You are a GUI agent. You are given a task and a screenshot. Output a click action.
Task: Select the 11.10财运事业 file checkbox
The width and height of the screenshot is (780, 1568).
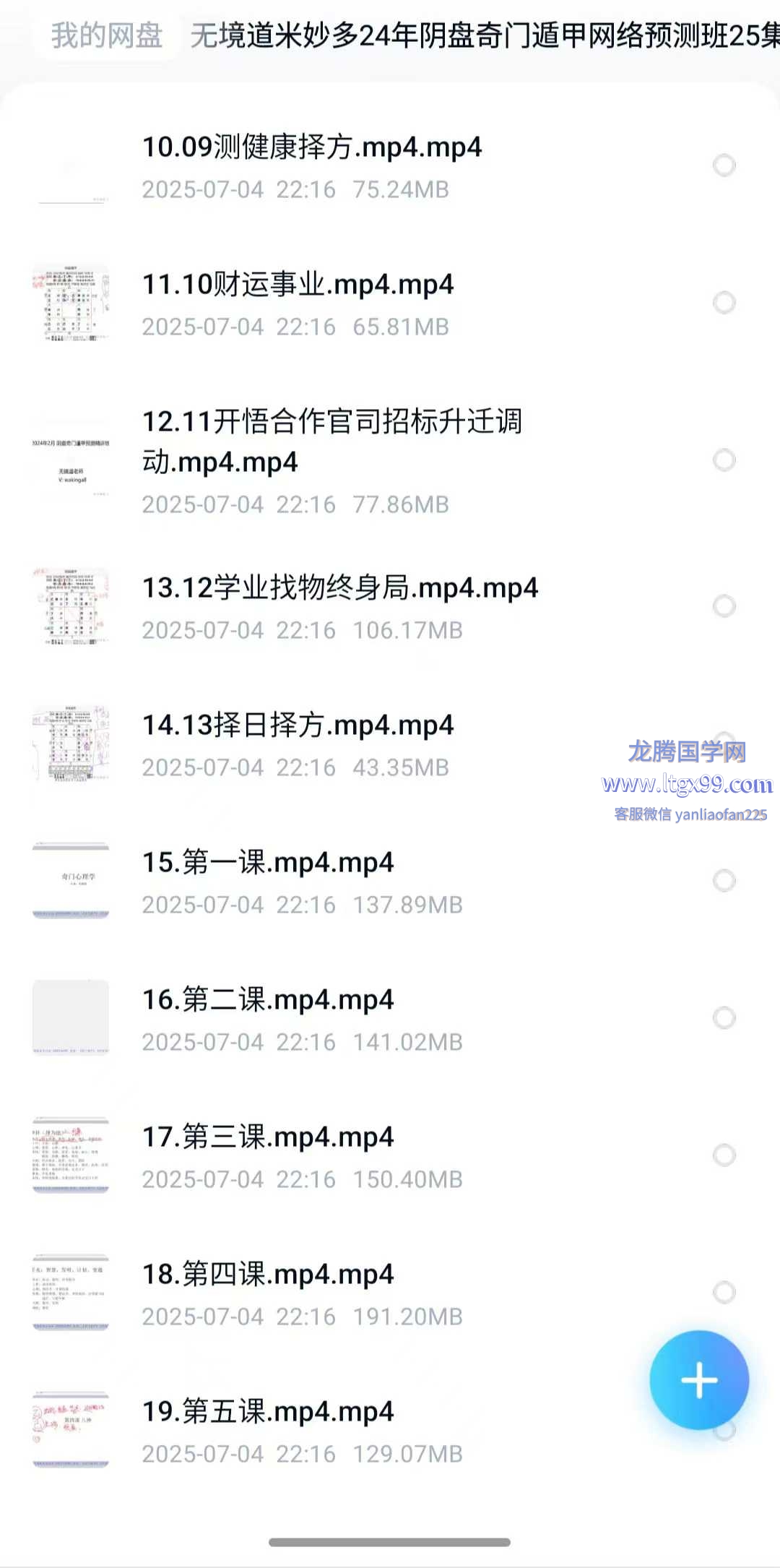(x=724, y=302)
